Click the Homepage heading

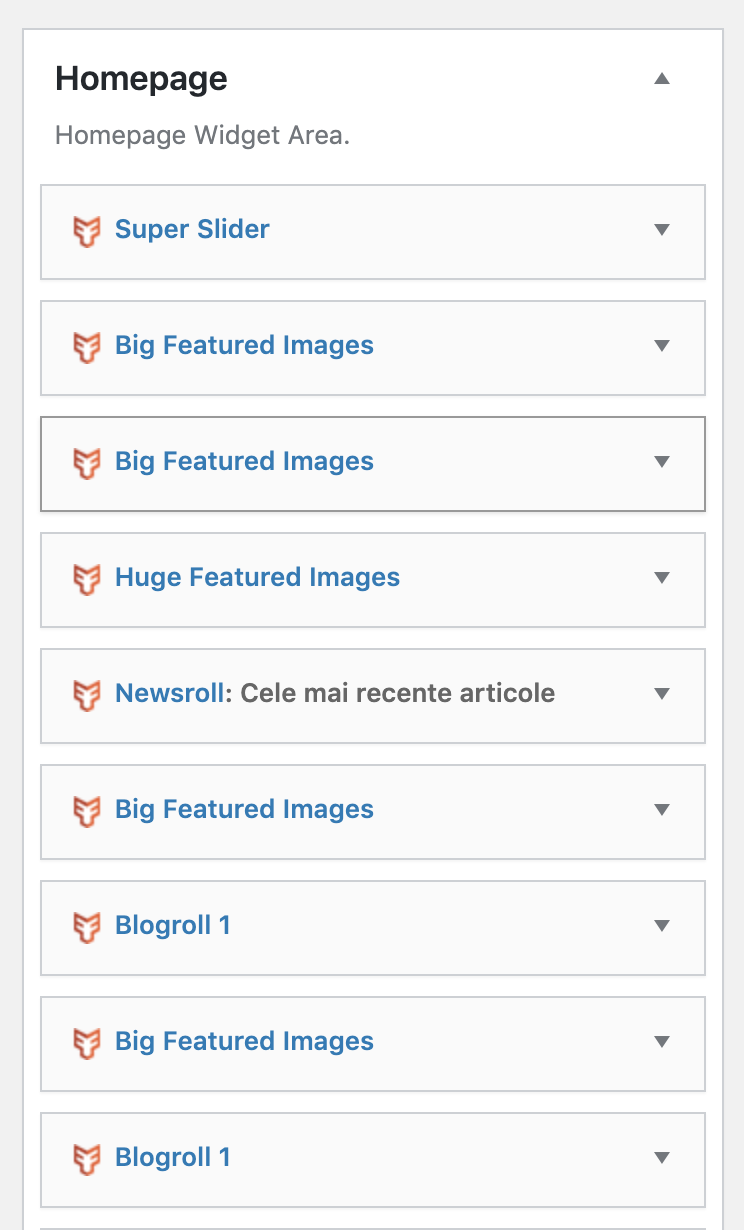tap(141, 78)
